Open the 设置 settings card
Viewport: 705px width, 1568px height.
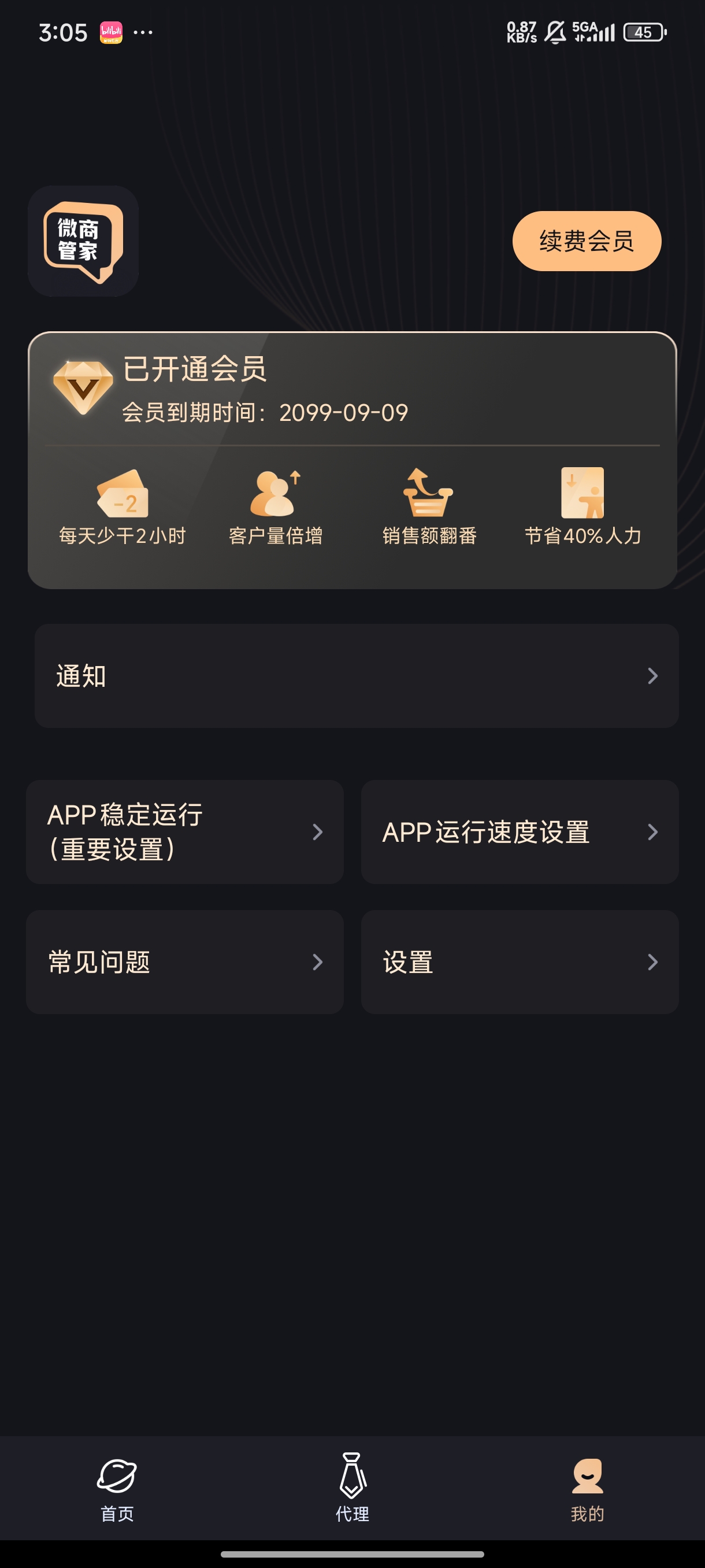520,962
